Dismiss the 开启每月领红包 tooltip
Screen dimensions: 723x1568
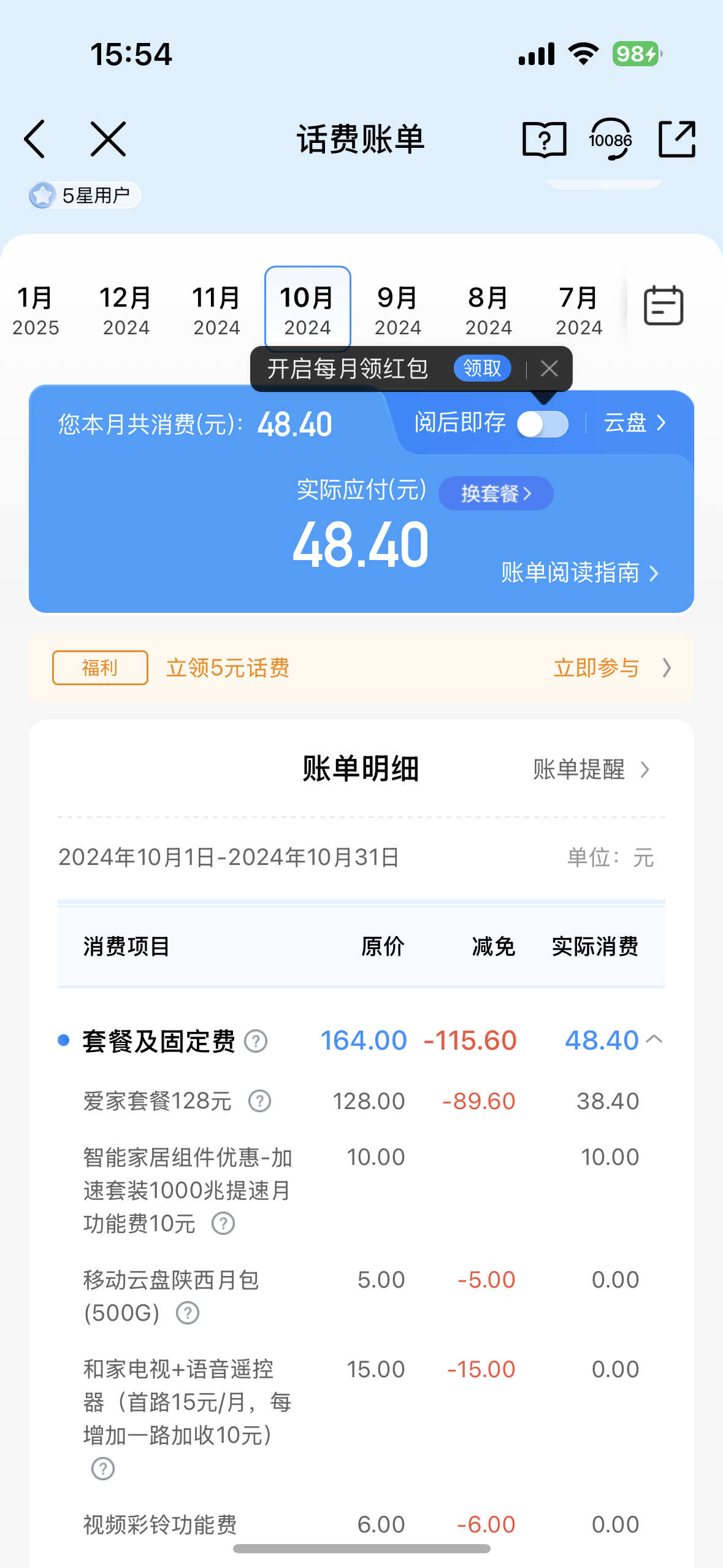click(549, 369)
